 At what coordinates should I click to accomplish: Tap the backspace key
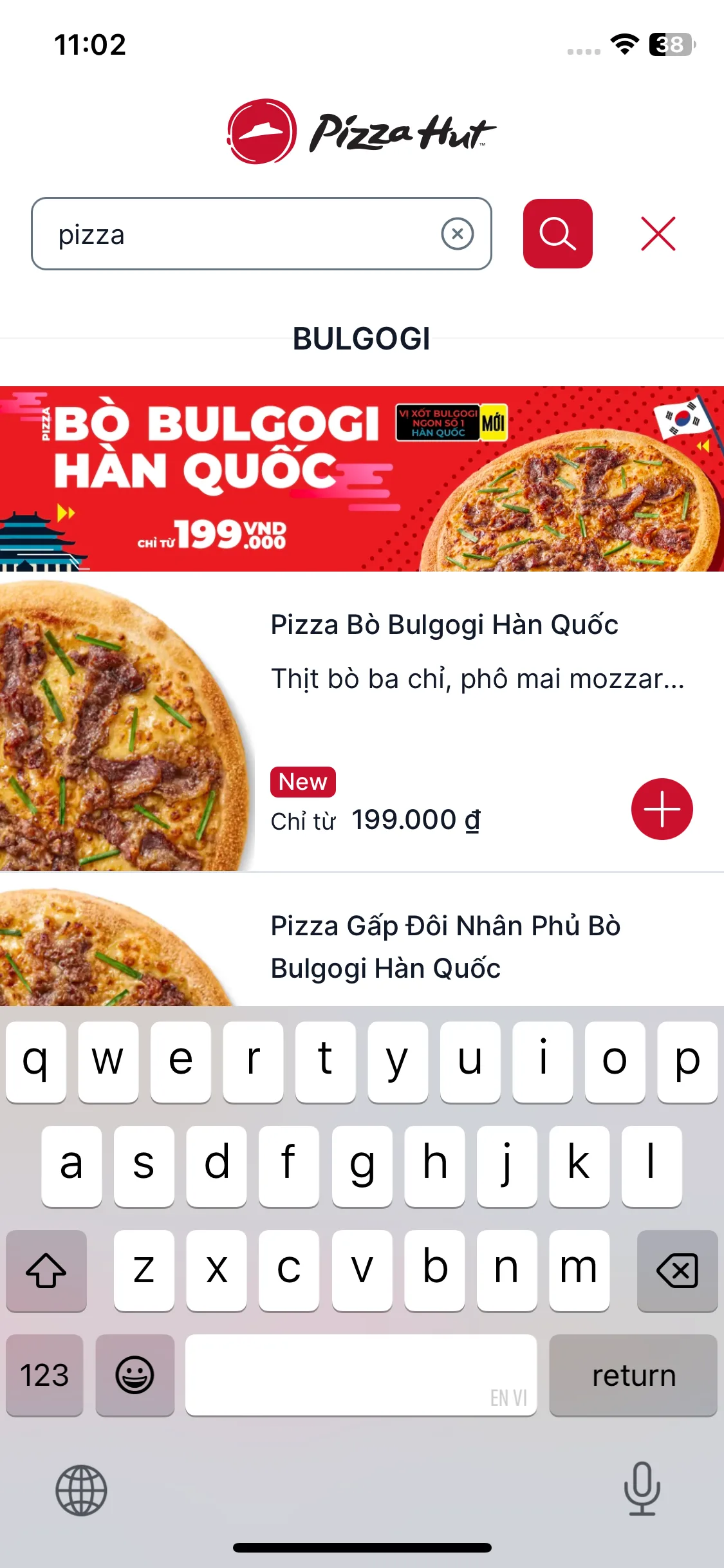pos(677,1270)
